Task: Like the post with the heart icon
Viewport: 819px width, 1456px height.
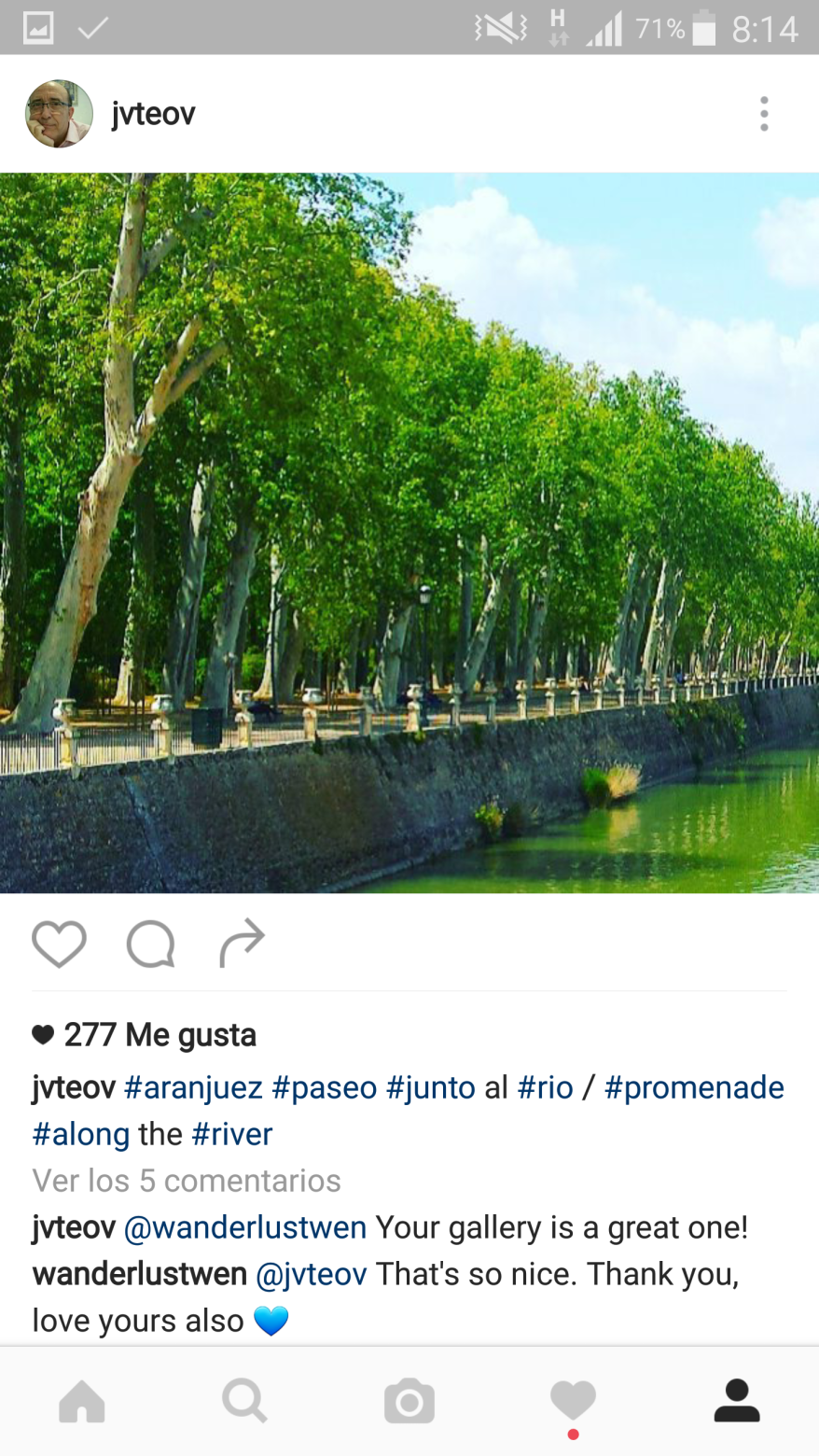Action: tap(58, 943)
